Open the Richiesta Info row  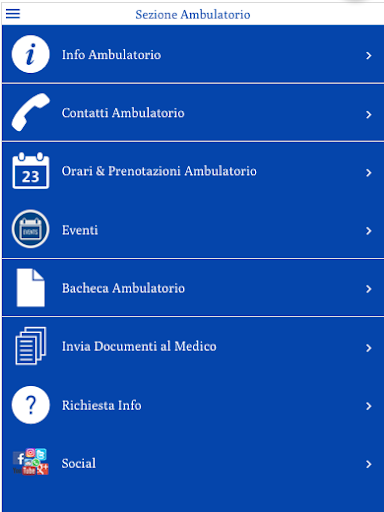193,405
